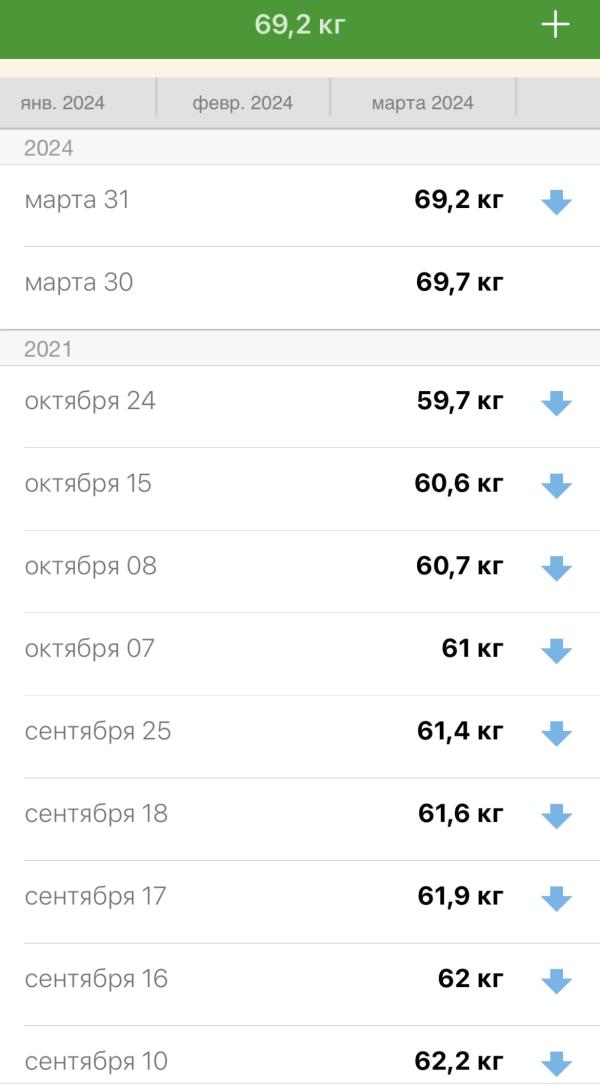Viewport: 600px width, 1085px height.
Task: Open the октября 24 entry
Action: click(x=300, y=402)
